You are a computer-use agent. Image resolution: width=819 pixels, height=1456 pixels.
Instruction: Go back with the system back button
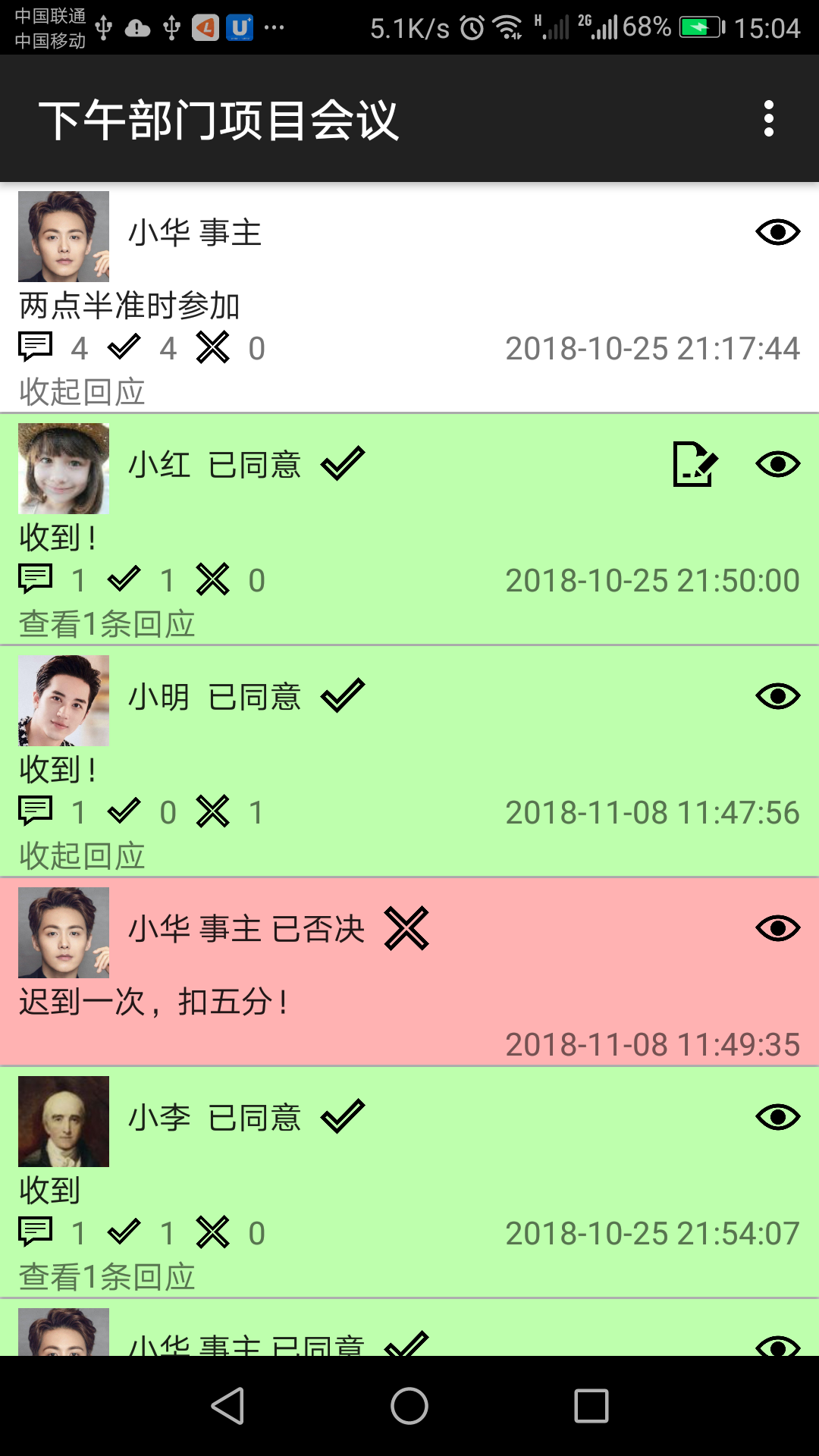pos(227,1407)
